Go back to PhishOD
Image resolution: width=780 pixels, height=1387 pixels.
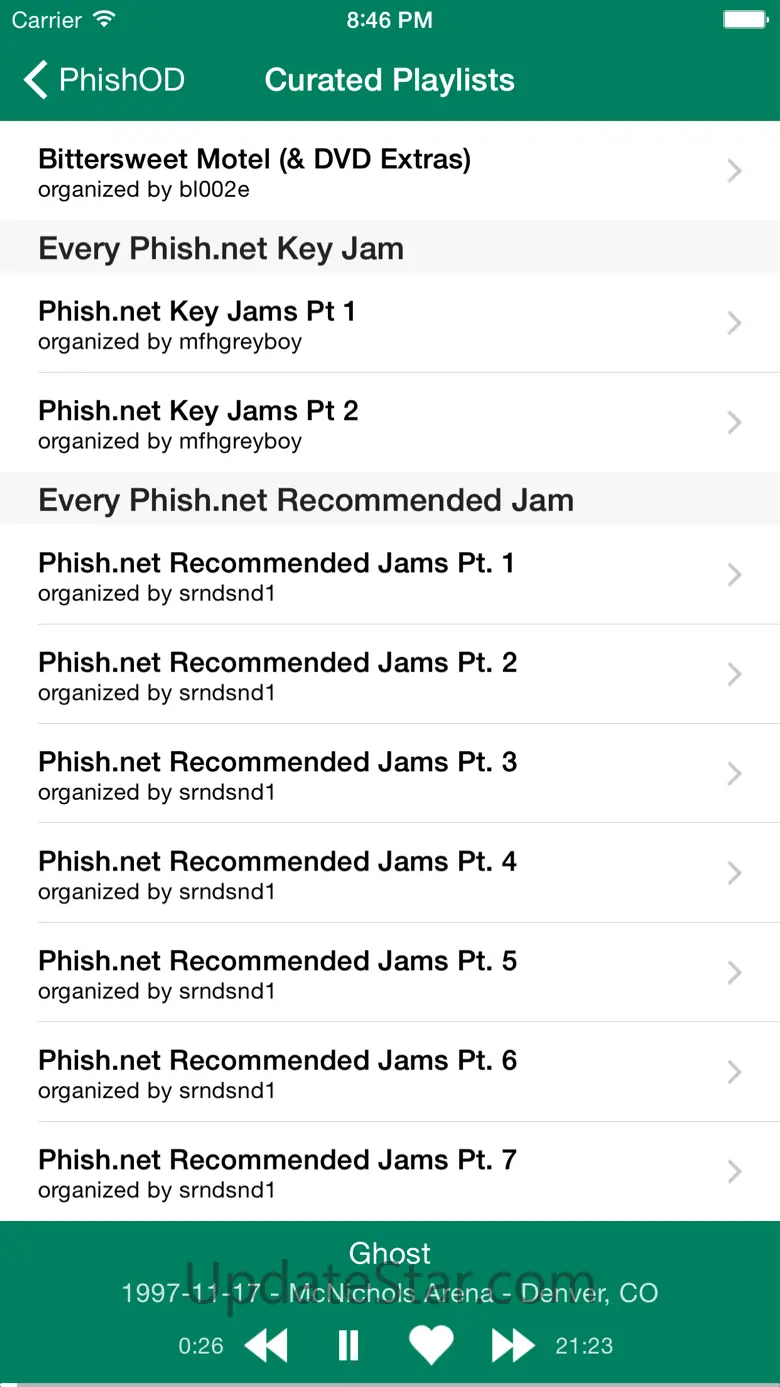tap(105, 80)
